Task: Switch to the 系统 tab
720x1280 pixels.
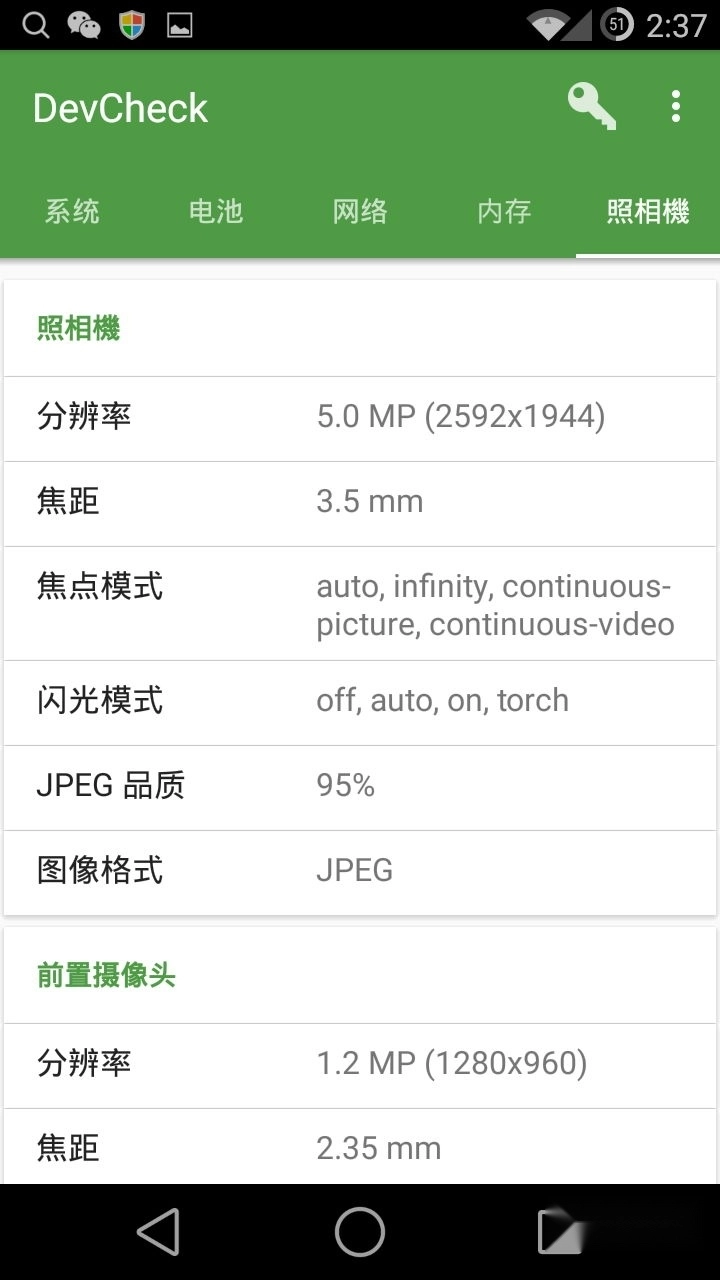Action: coord(72,212)
